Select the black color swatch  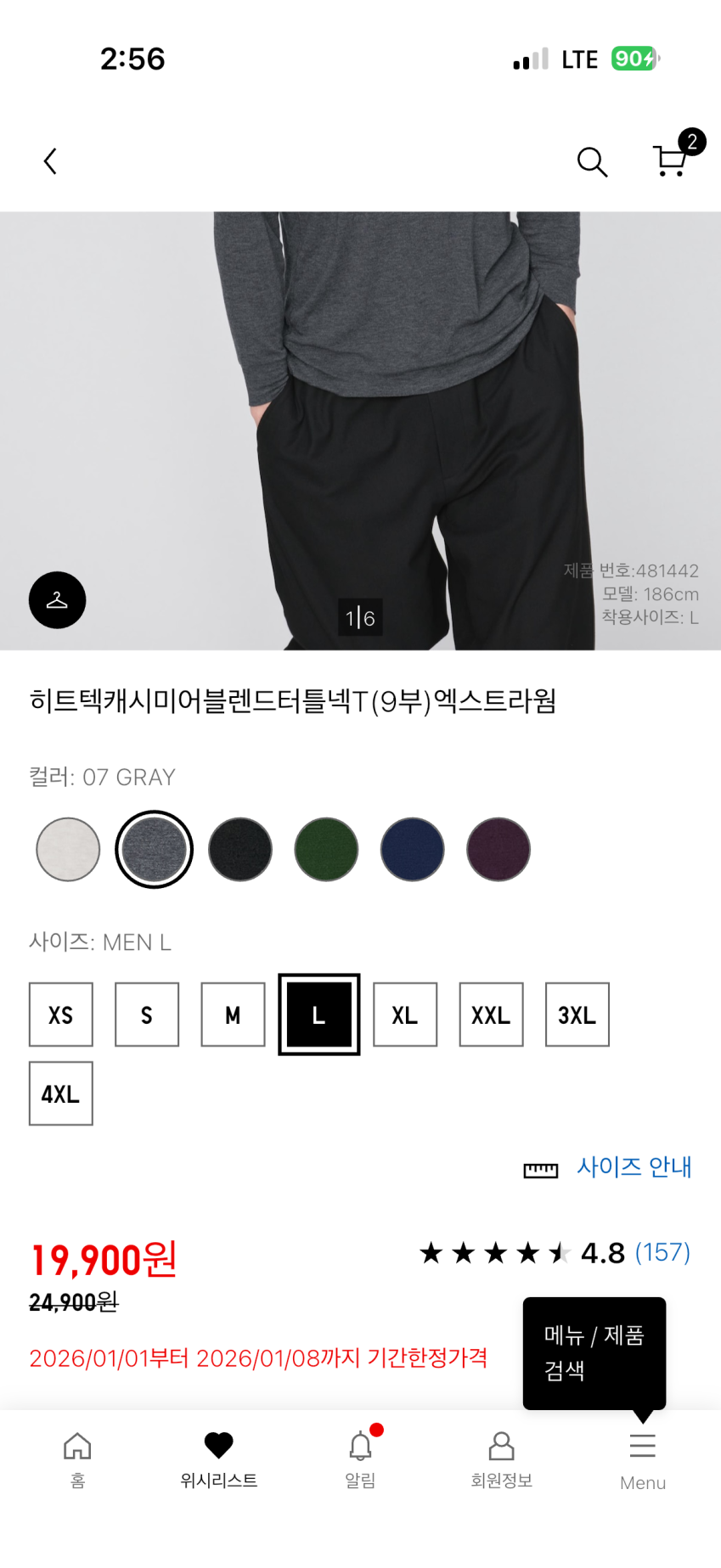[240, 849]
